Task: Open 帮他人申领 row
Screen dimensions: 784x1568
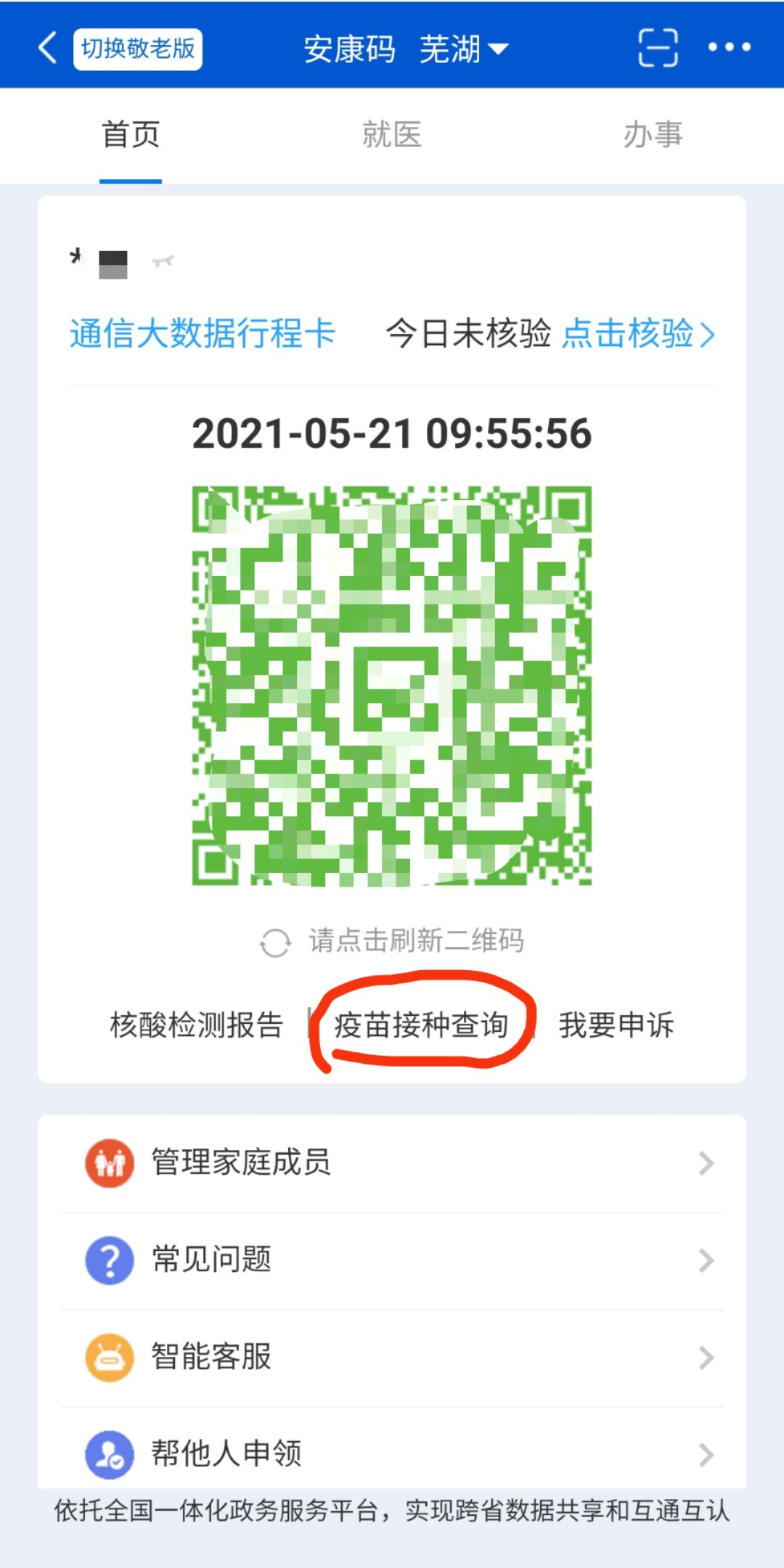Action: 392,1453
